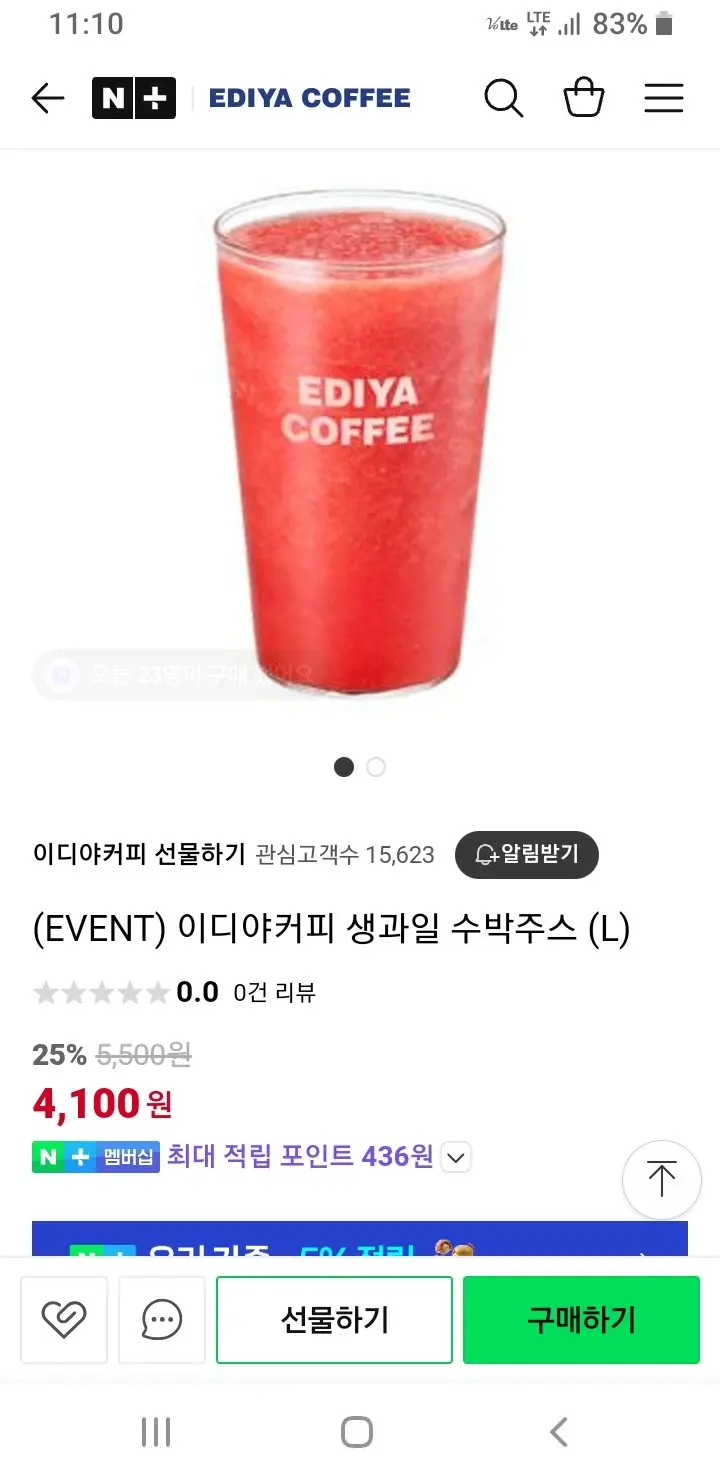Tap 알림받기 to get store alerts
This screenshot has width=720, height=1480.
(x=527, y=854)
